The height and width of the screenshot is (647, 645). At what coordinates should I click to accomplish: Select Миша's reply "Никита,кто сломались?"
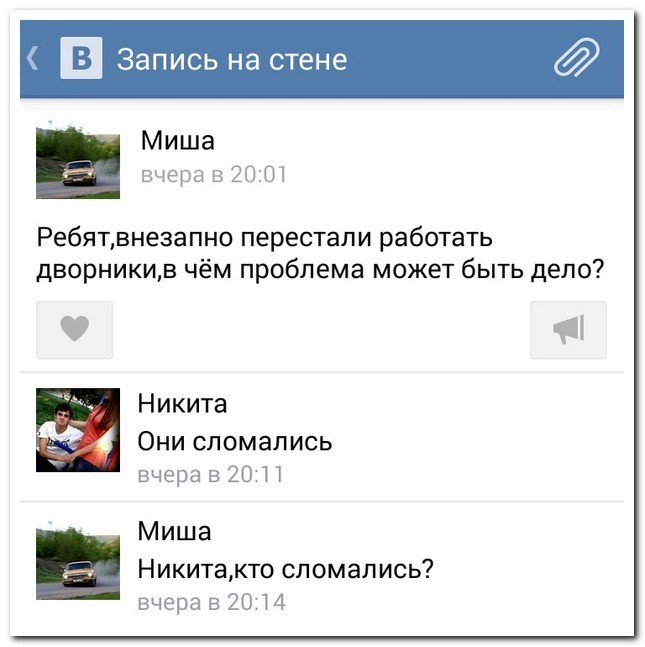click(285, 569)
